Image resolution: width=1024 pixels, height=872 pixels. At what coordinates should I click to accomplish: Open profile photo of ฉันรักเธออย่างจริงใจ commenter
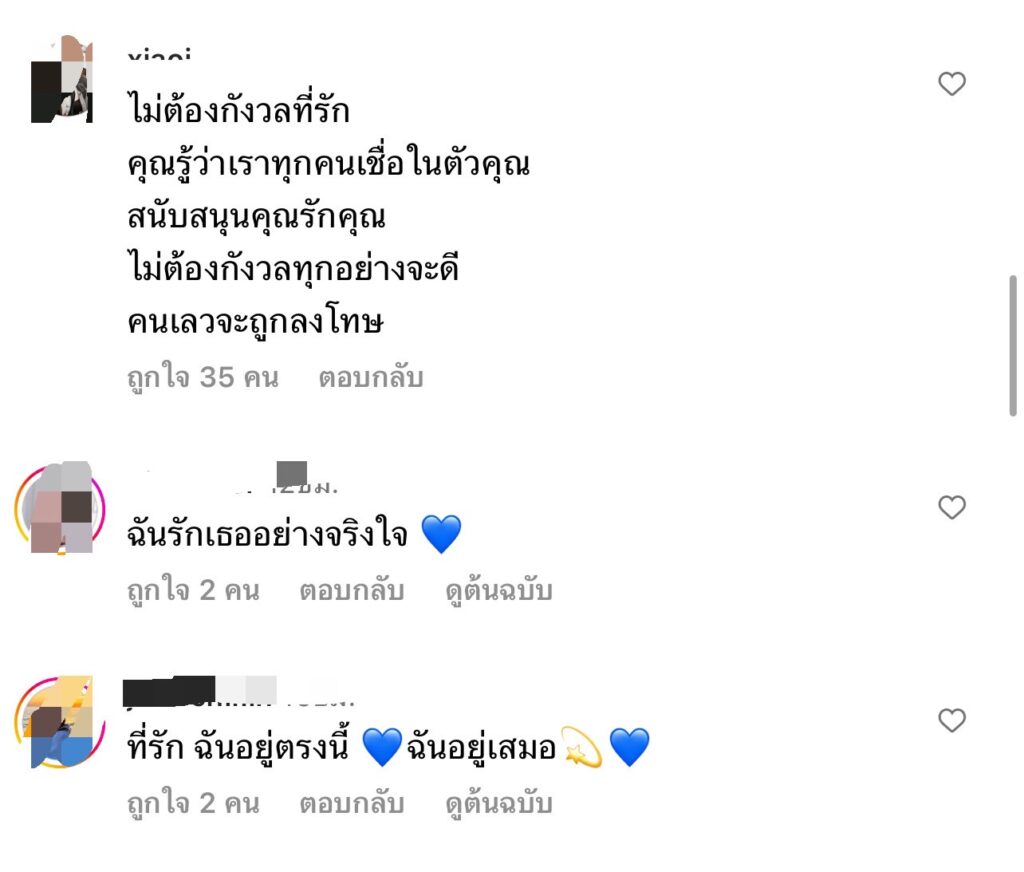(60, 508)
